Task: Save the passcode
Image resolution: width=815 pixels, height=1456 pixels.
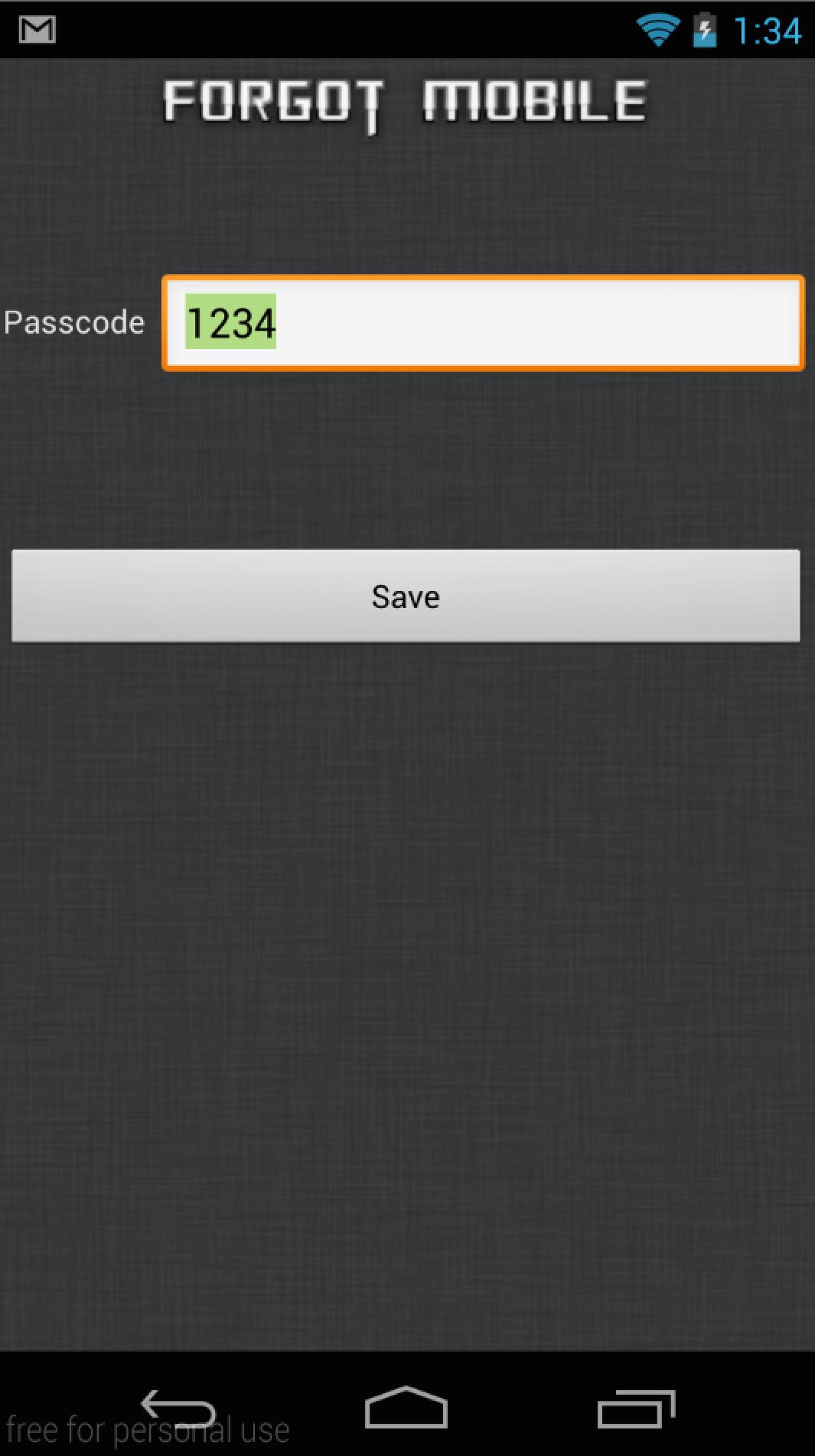Action: point(406,596)
